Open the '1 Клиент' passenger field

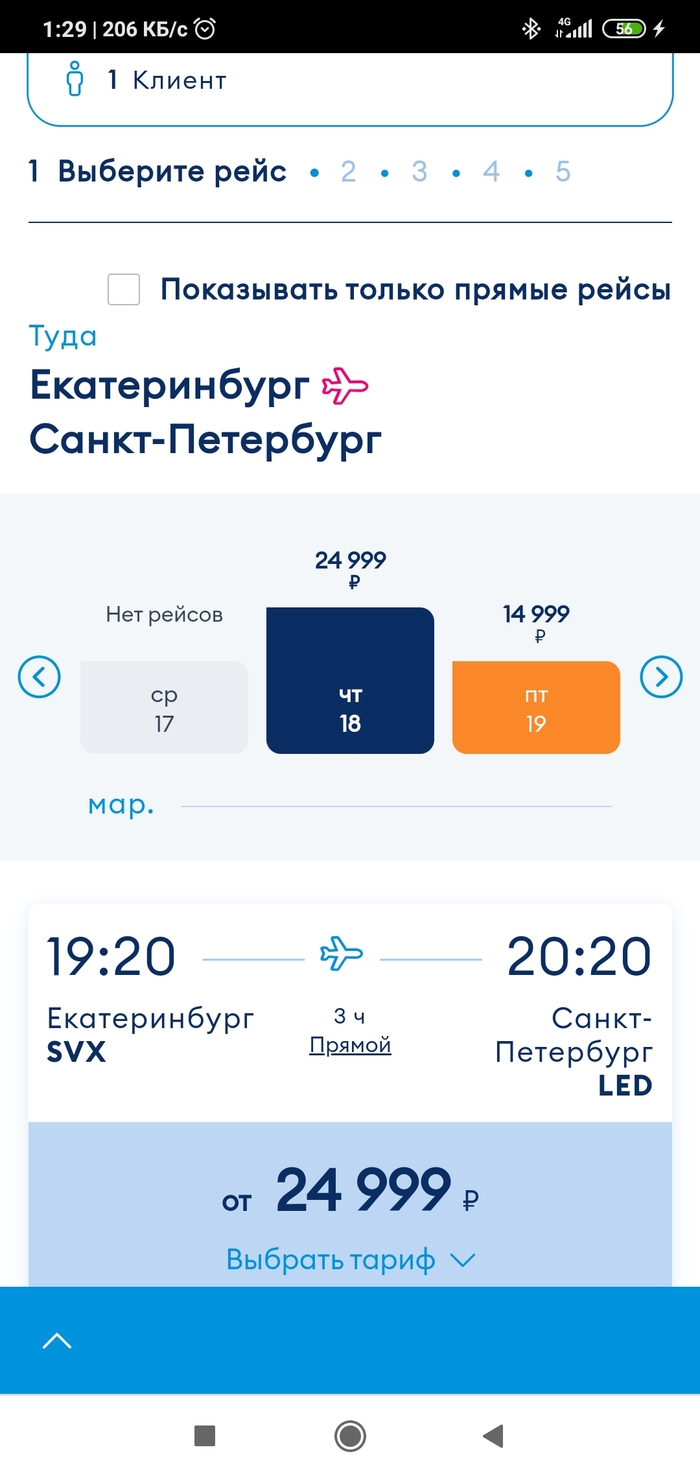(350, 82)
